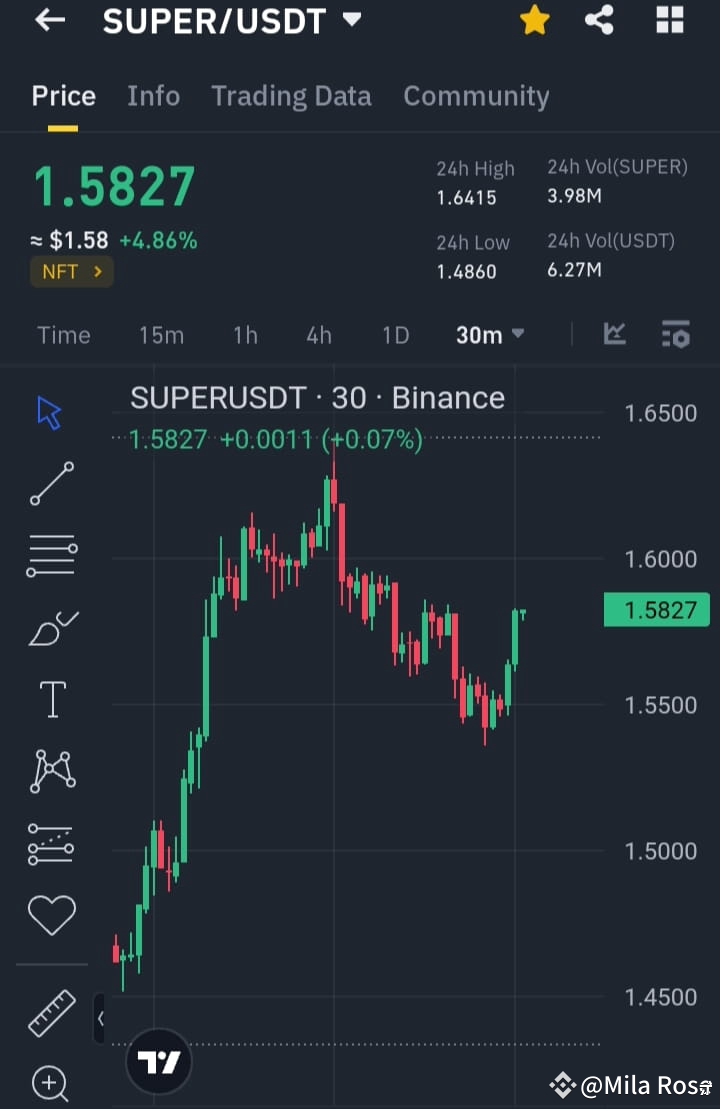
Task: Open the Trading Data tab
Action: [x=291, y=96]
